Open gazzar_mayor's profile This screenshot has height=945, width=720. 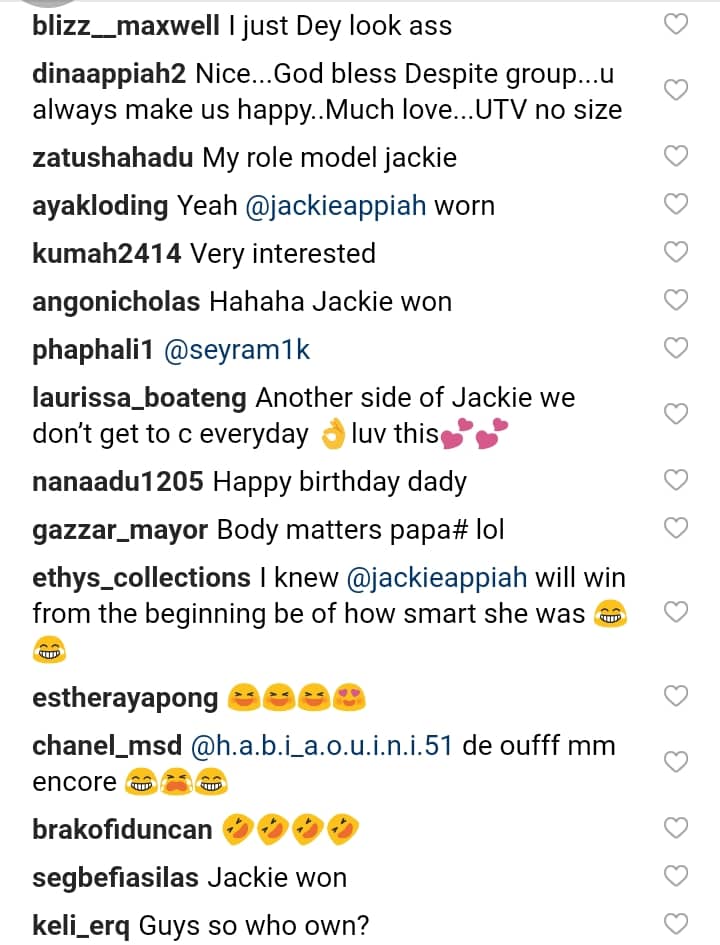click(120, 529)
